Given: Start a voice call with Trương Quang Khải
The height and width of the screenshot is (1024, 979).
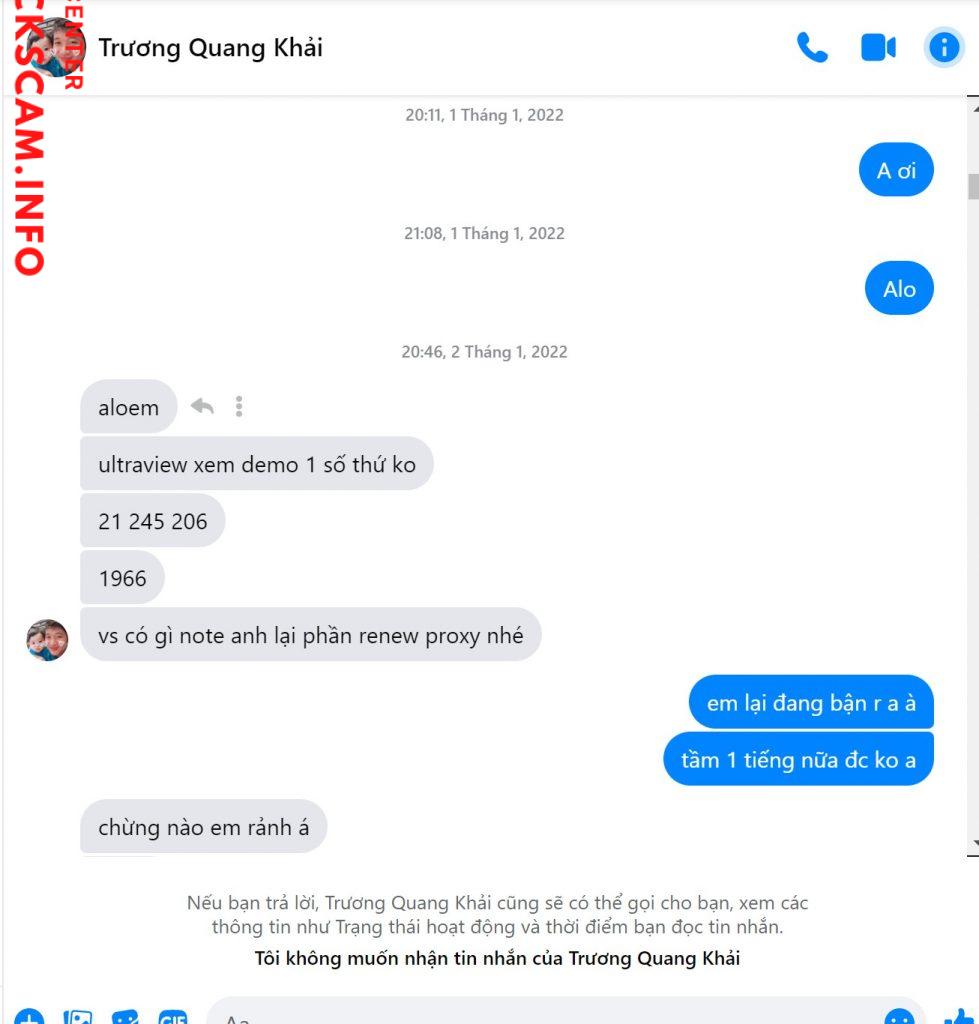Looking at the screenshot, I should (811, 47).
